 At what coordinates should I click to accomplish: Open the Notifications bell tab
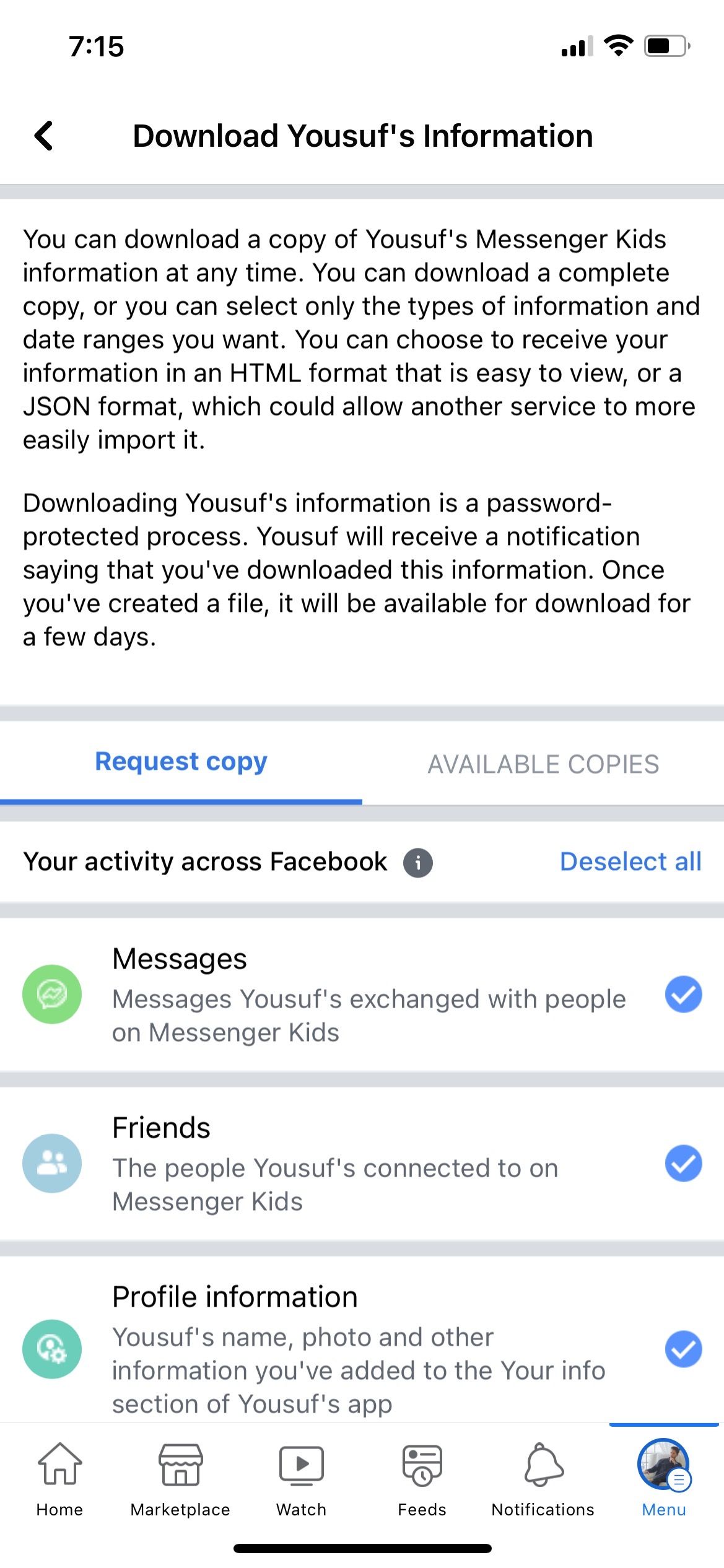click(x=543, y=1479)
